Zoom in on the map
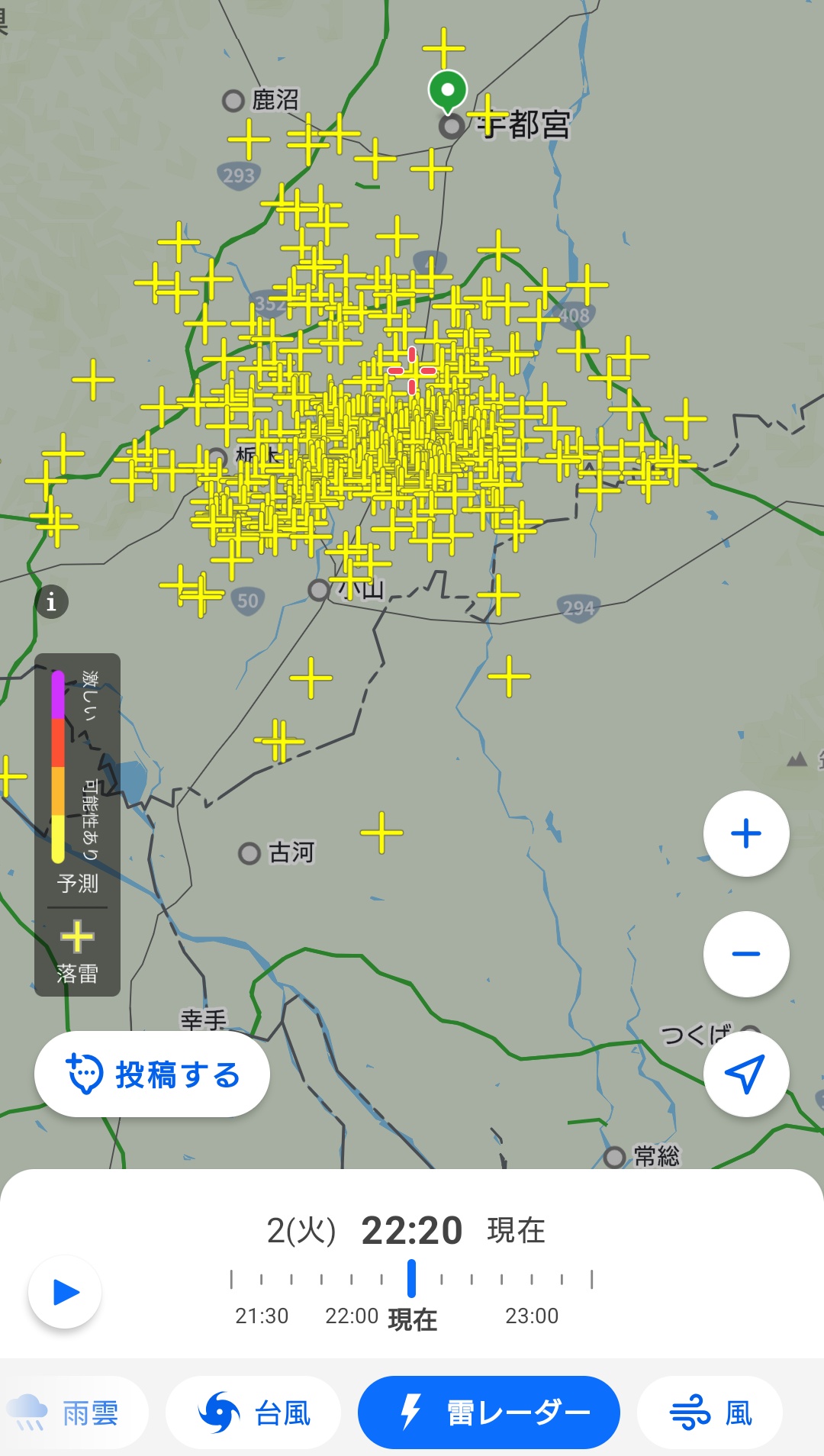 (745, 833)
